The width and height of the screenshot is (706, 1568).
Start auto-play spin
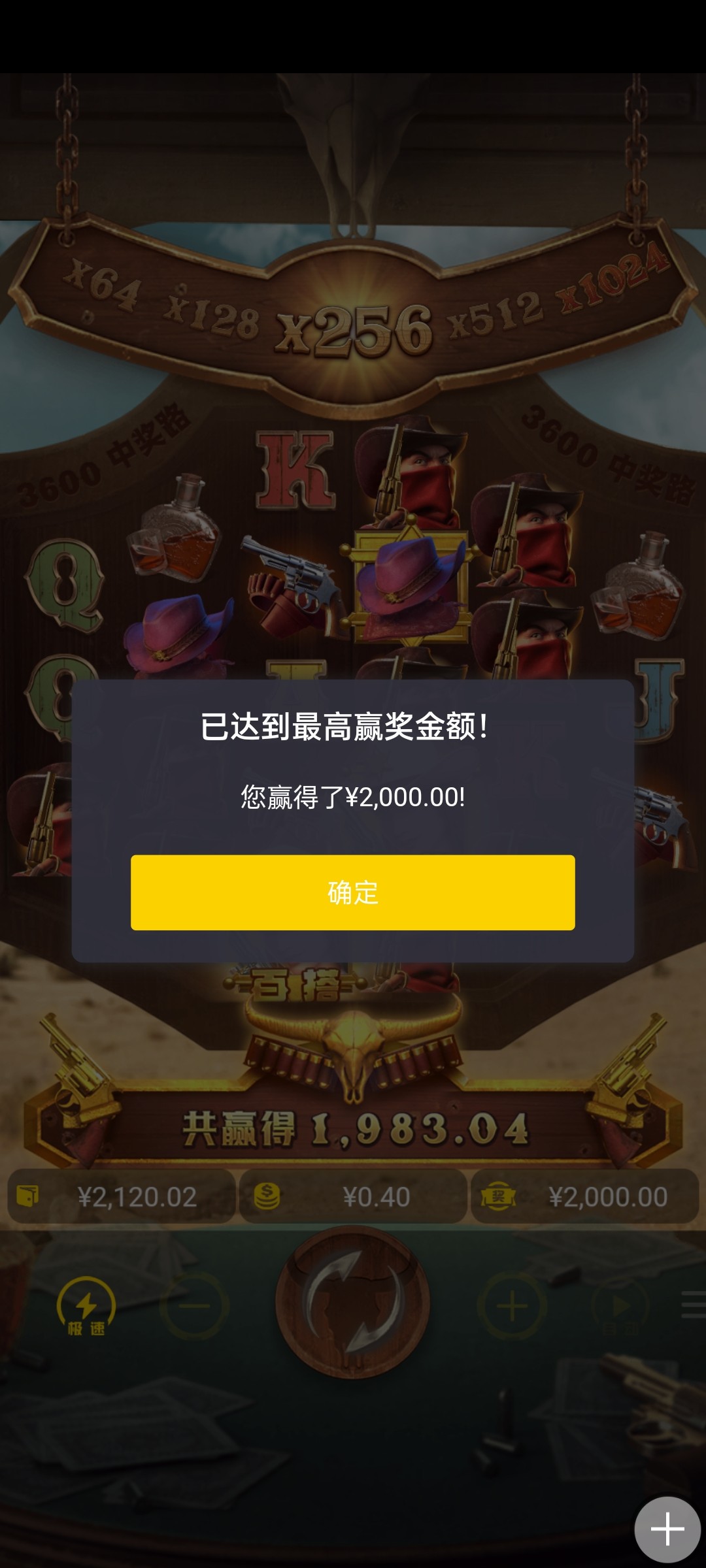(620, 1307)
